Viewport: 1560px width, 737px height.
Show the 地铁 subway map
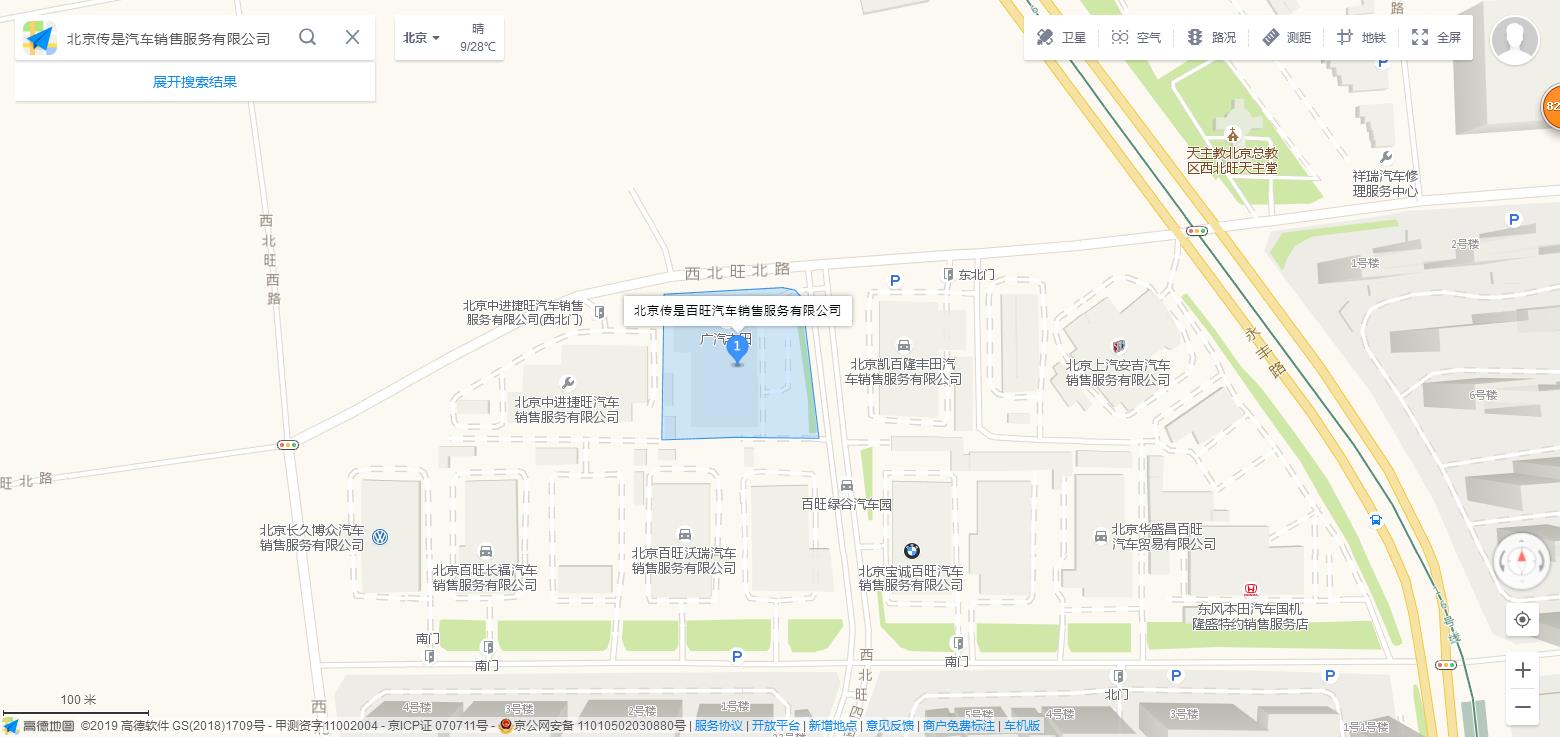[x=1361, y=37]
